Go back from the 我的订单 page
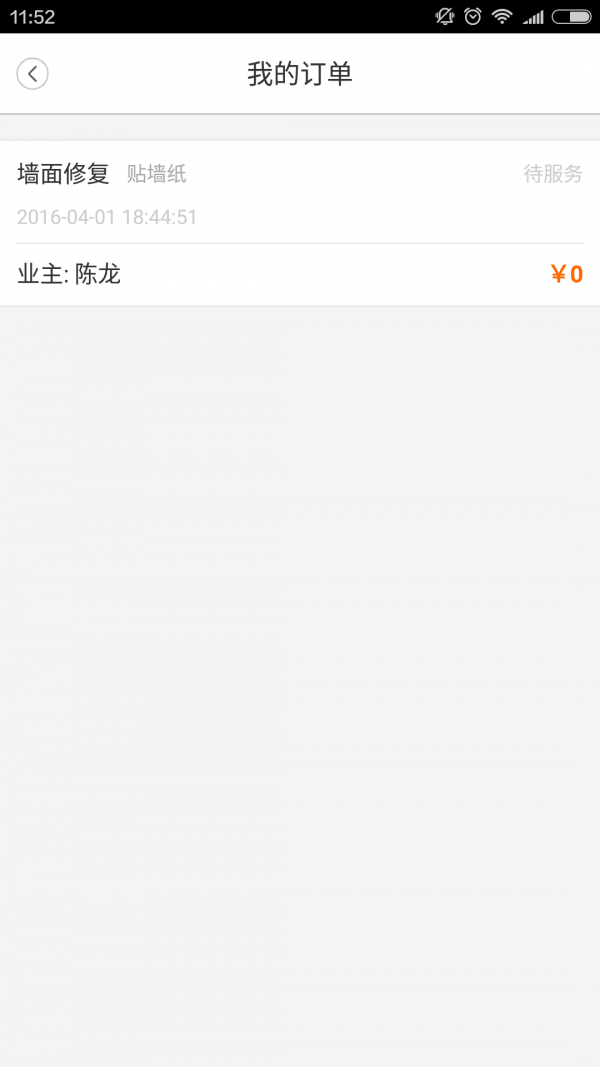Viewport: 600px width, 1067px height. tap(32, 74)
